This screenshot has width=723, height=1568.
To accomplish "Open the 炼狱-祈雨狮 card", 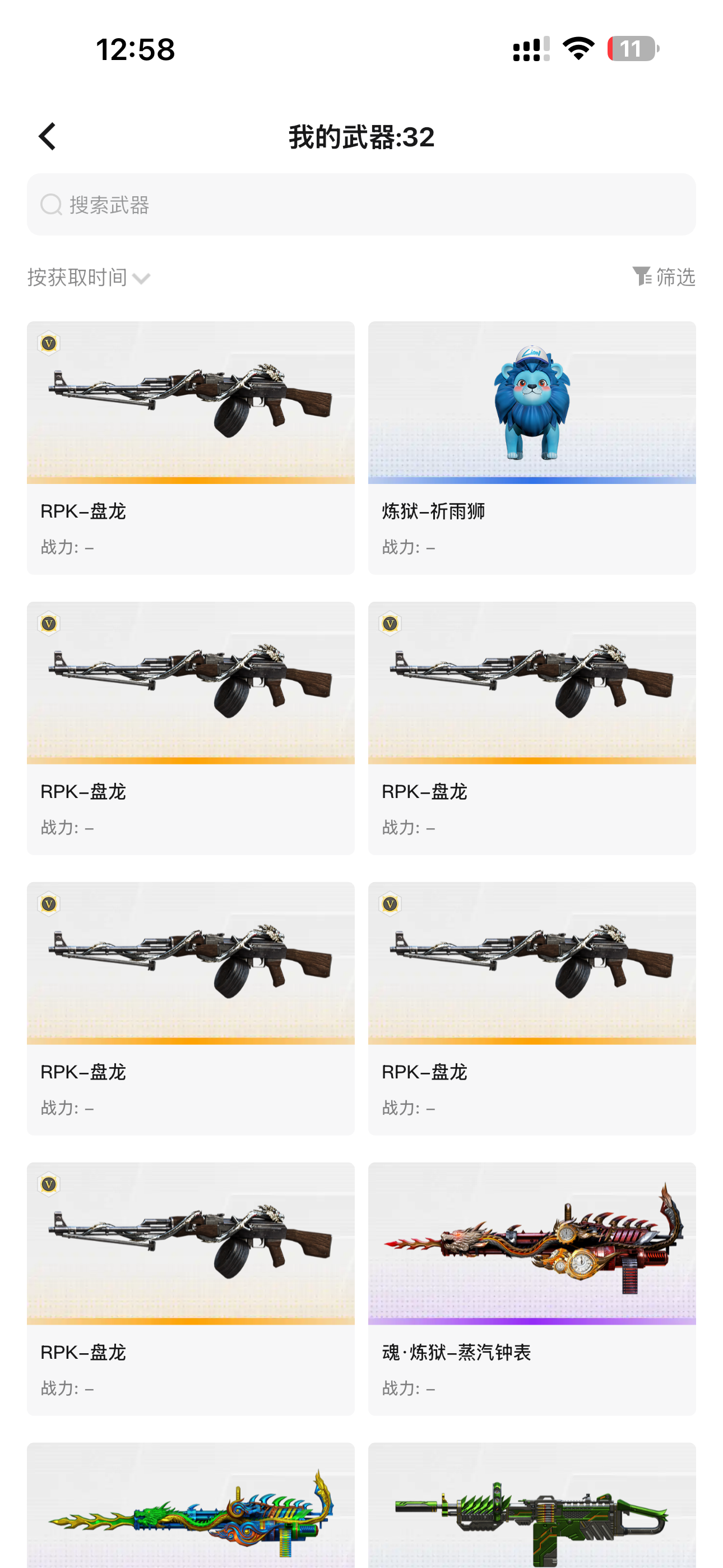I will tap(532, 448).
